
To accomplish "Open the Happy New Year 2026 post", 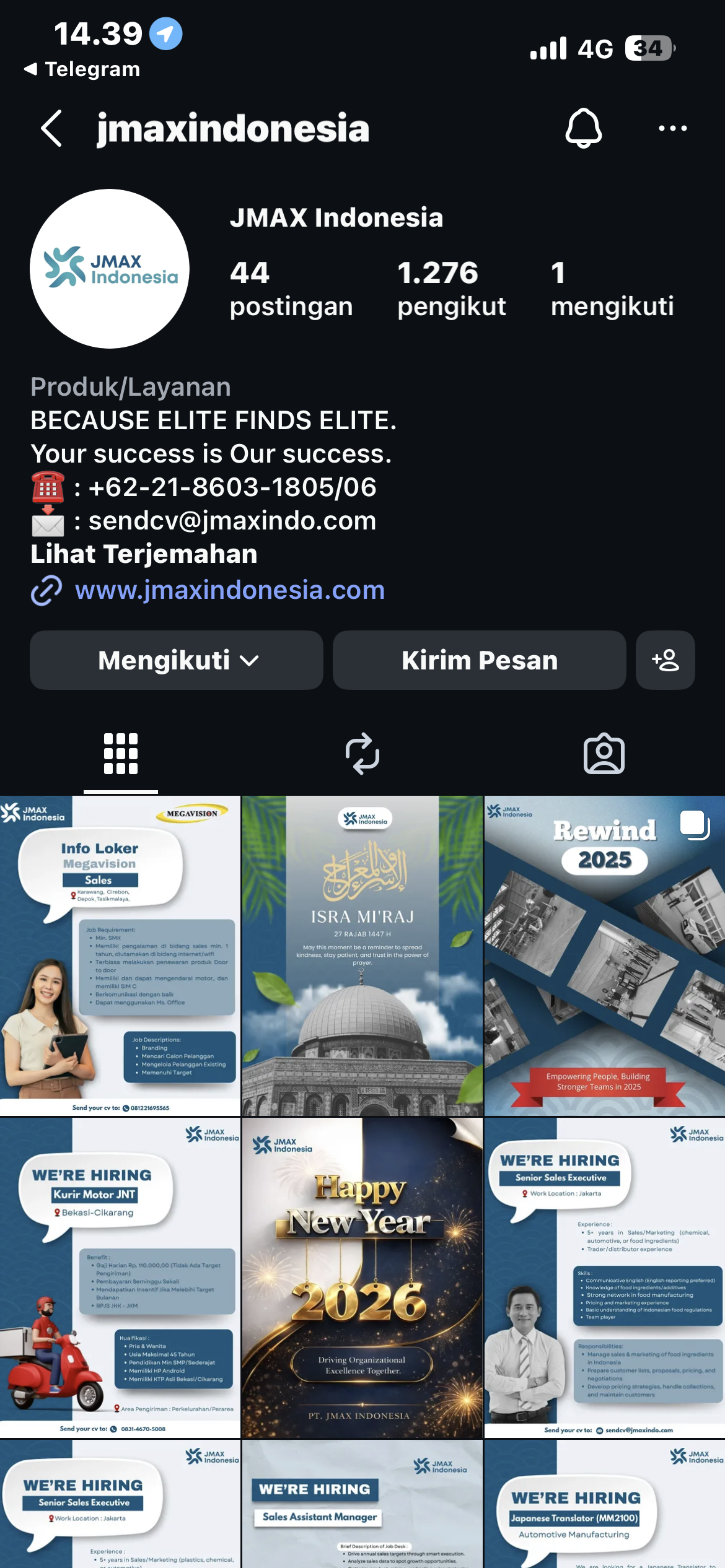I will coord(362,1278).
